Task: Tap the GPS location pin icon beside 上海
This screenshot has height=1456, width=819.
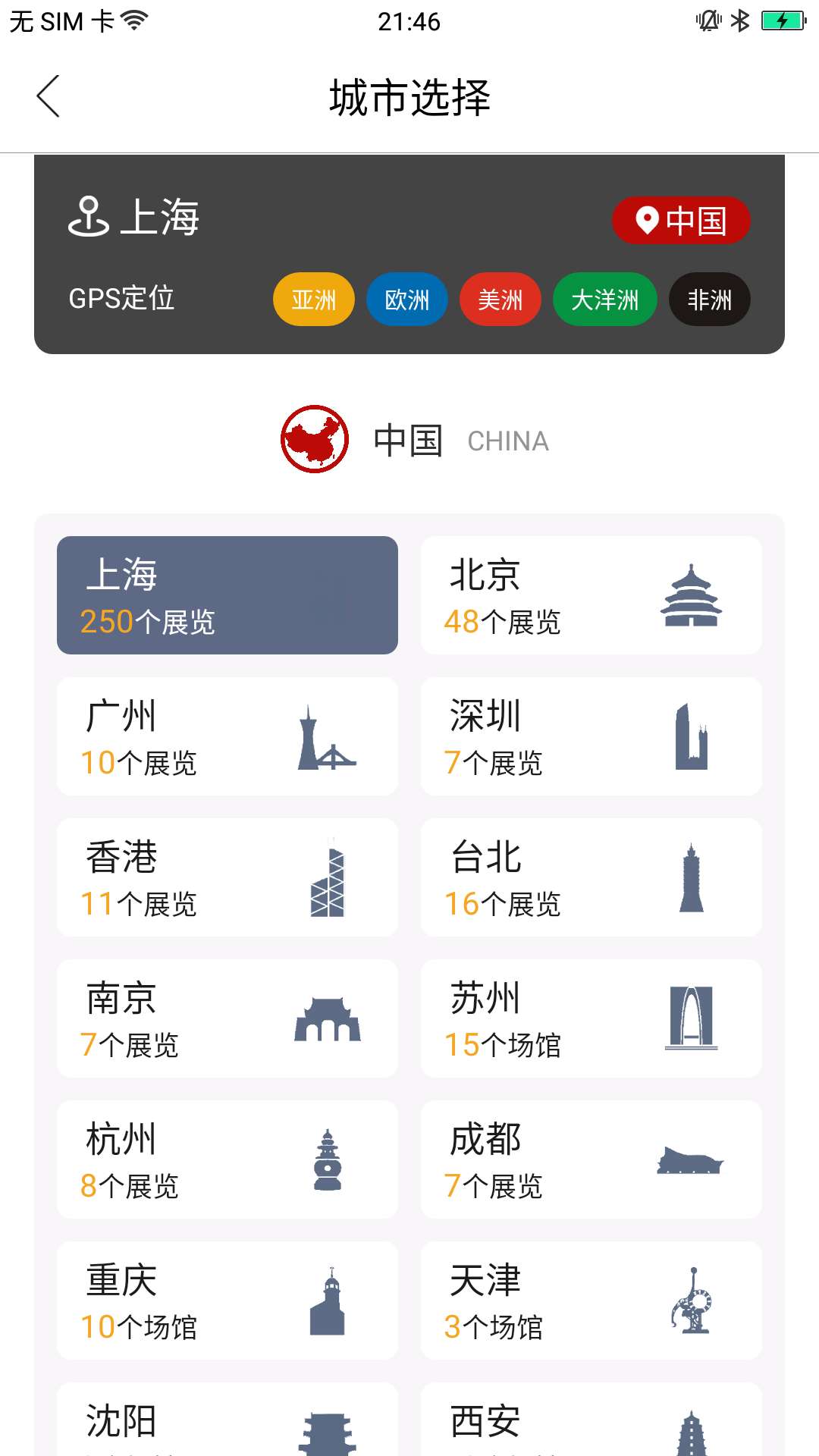Action: (x=88, y=218)
